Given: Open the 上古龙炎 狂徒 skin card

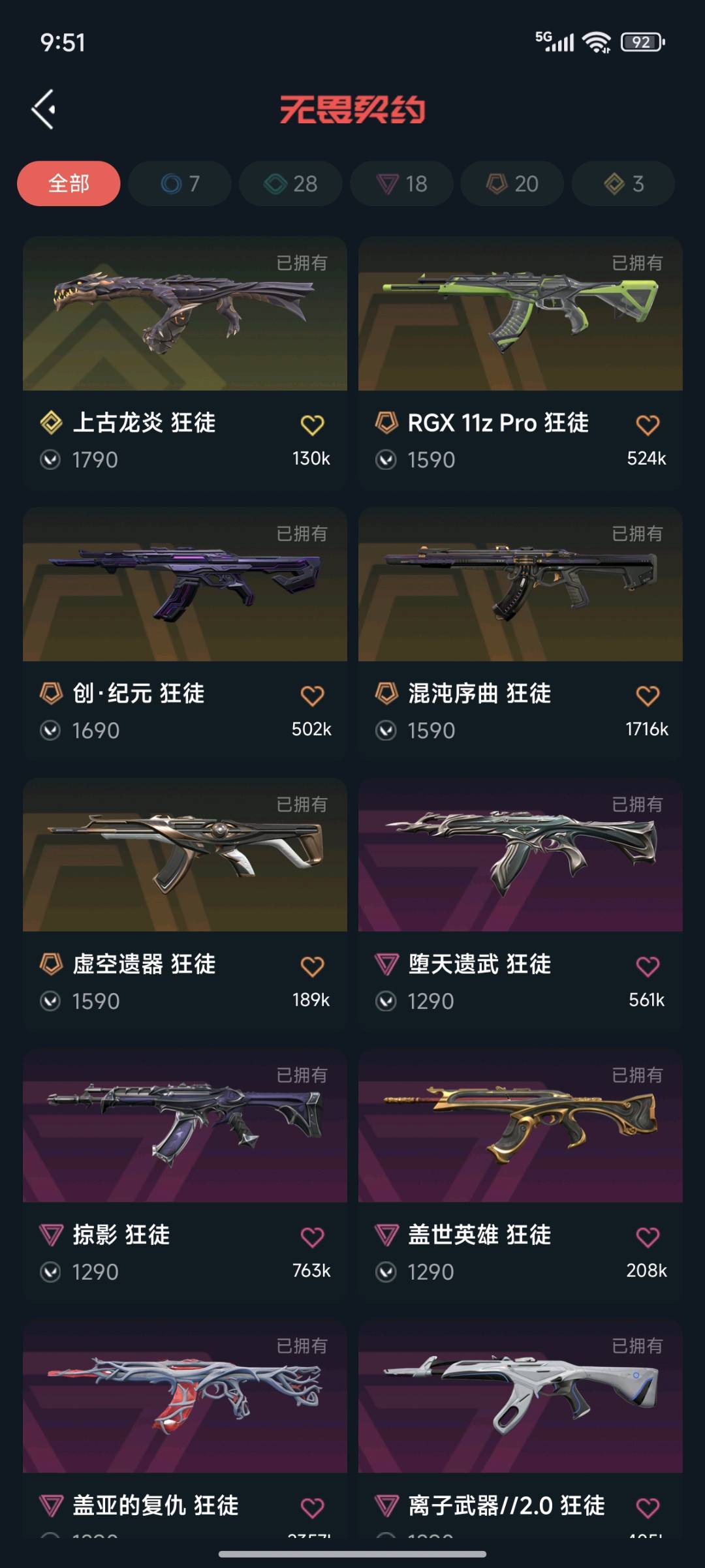Looking at the screenshot, I should click(x=185, y=315).
